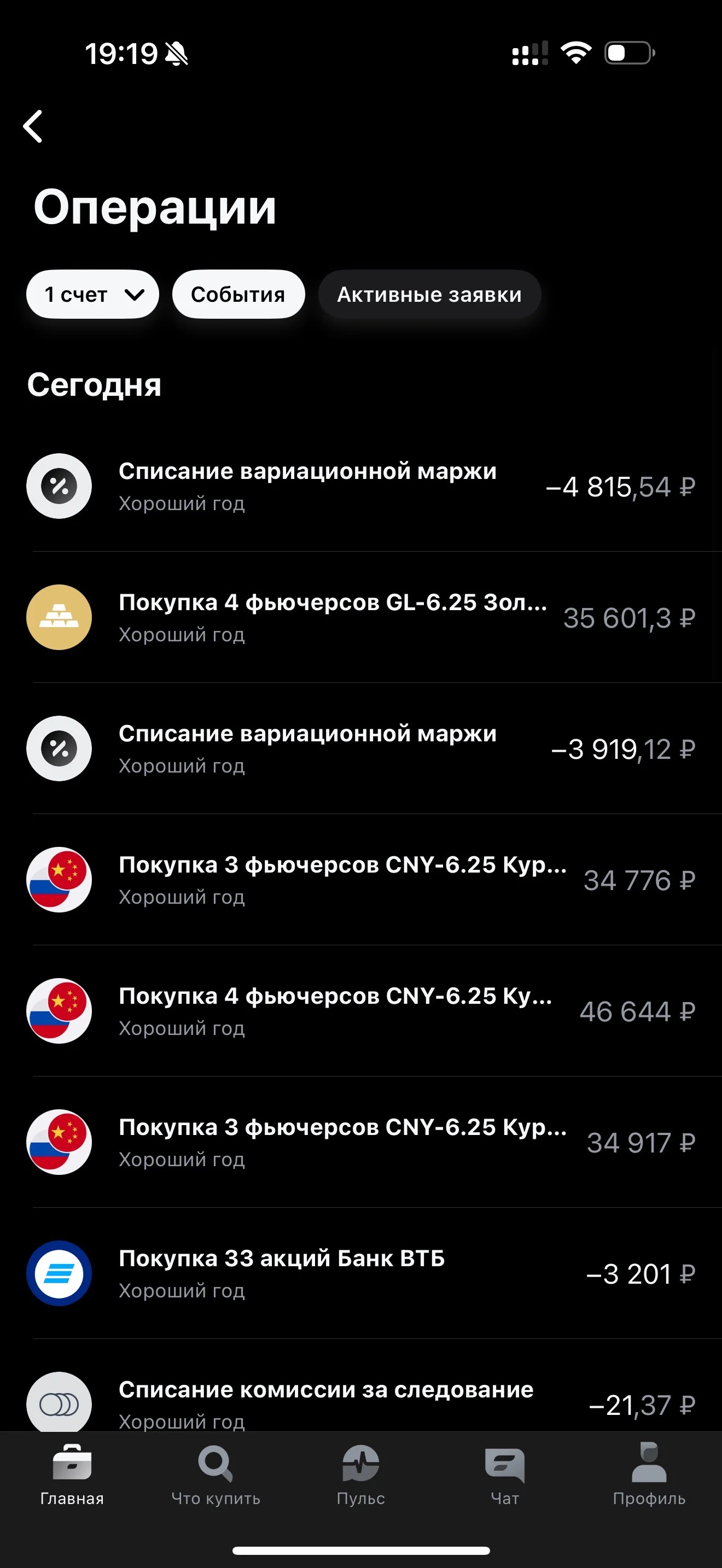The image size is (722, 1568).
Task: Go back using the top-left arrow
Action: click(x=33, y=126)
